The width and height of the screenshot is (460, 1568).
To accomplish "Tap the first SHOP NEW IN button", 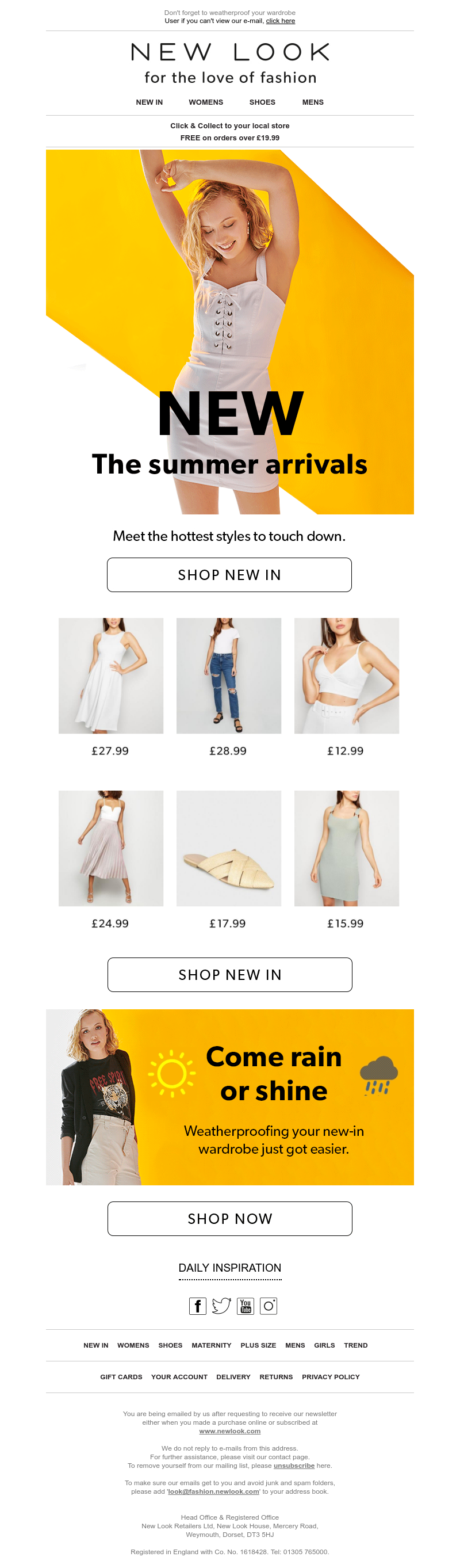I will click(229, 575).
